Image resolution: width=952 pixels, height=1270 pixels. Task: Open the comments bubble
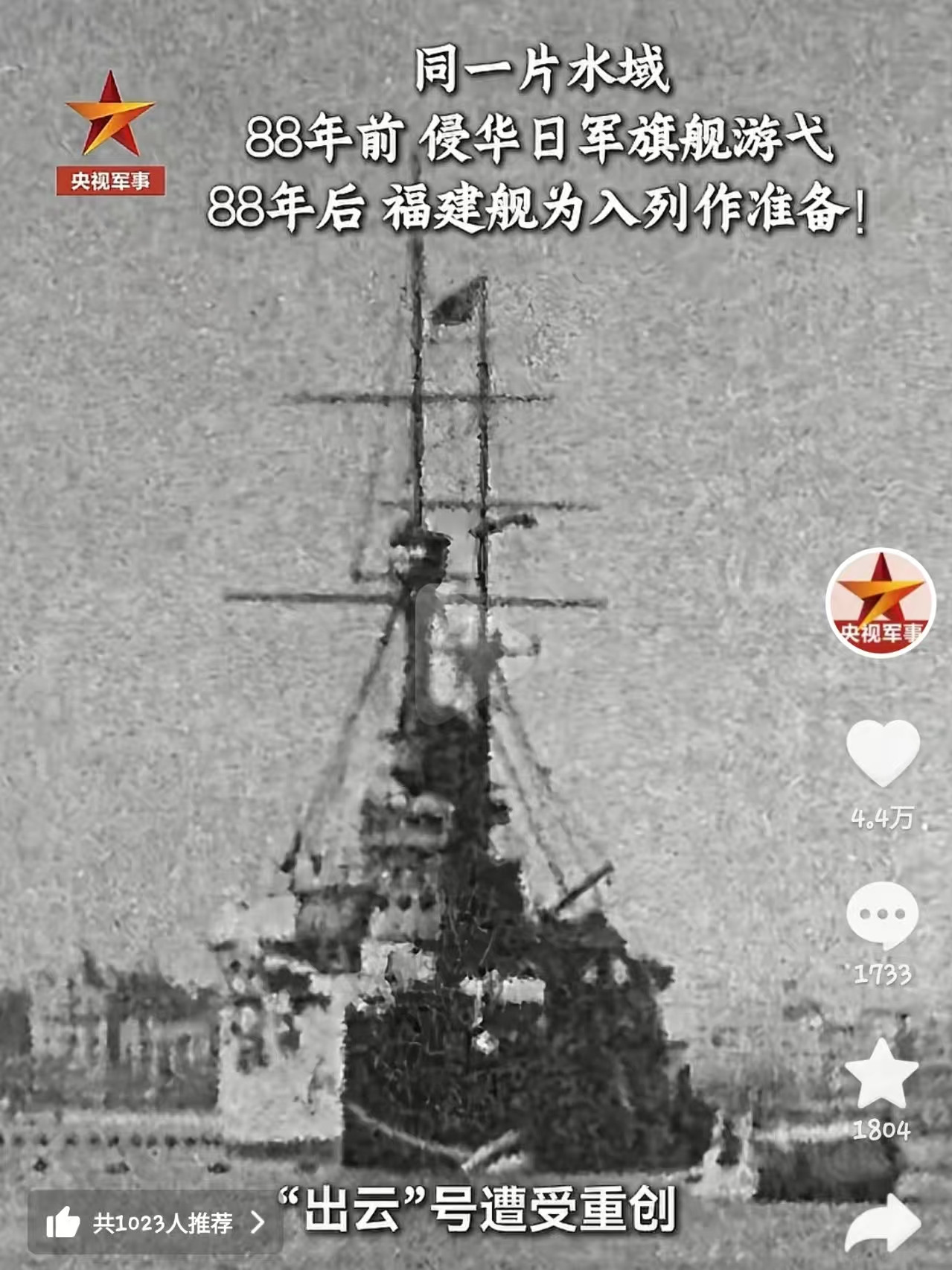tap(882, 915)
